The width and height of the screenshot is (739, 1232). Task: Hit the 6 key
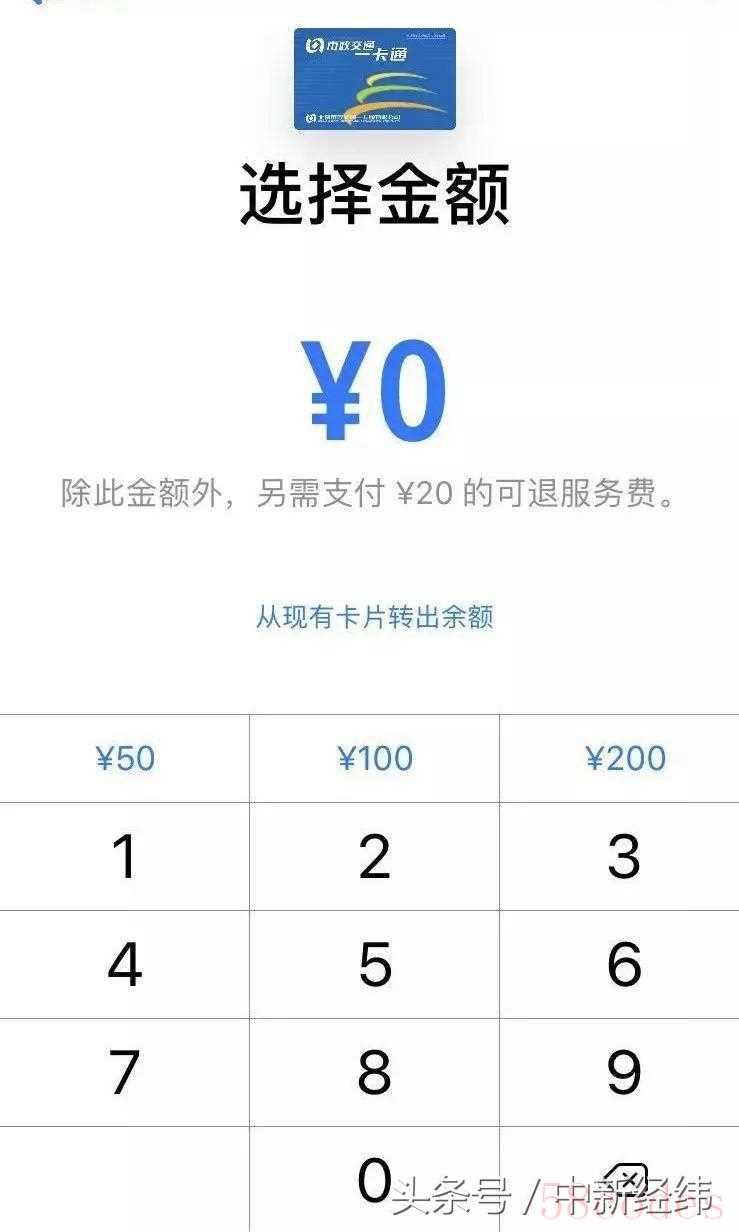tap(624, 965)
